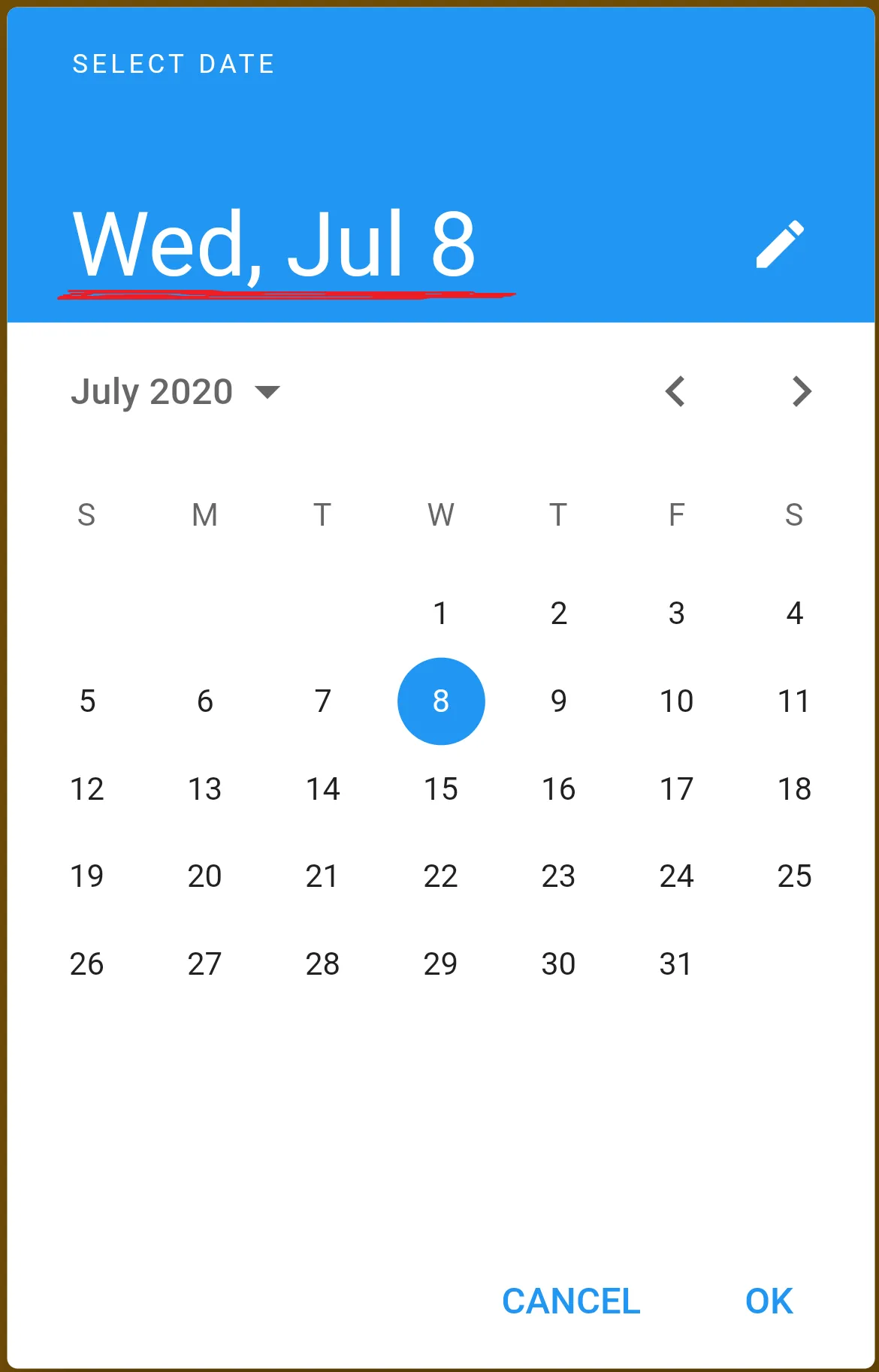This screenshot has width=879, height=1372.
Task: Pick July 4 as the date
Action: (794, 614)
